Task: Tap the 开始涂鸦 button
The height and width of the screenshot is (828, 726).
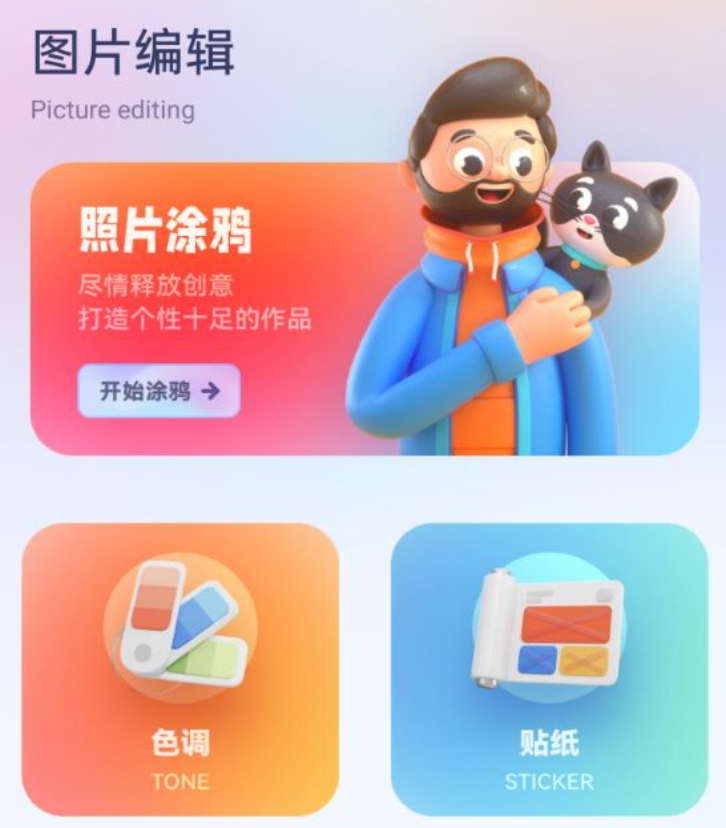Action: 159,391
